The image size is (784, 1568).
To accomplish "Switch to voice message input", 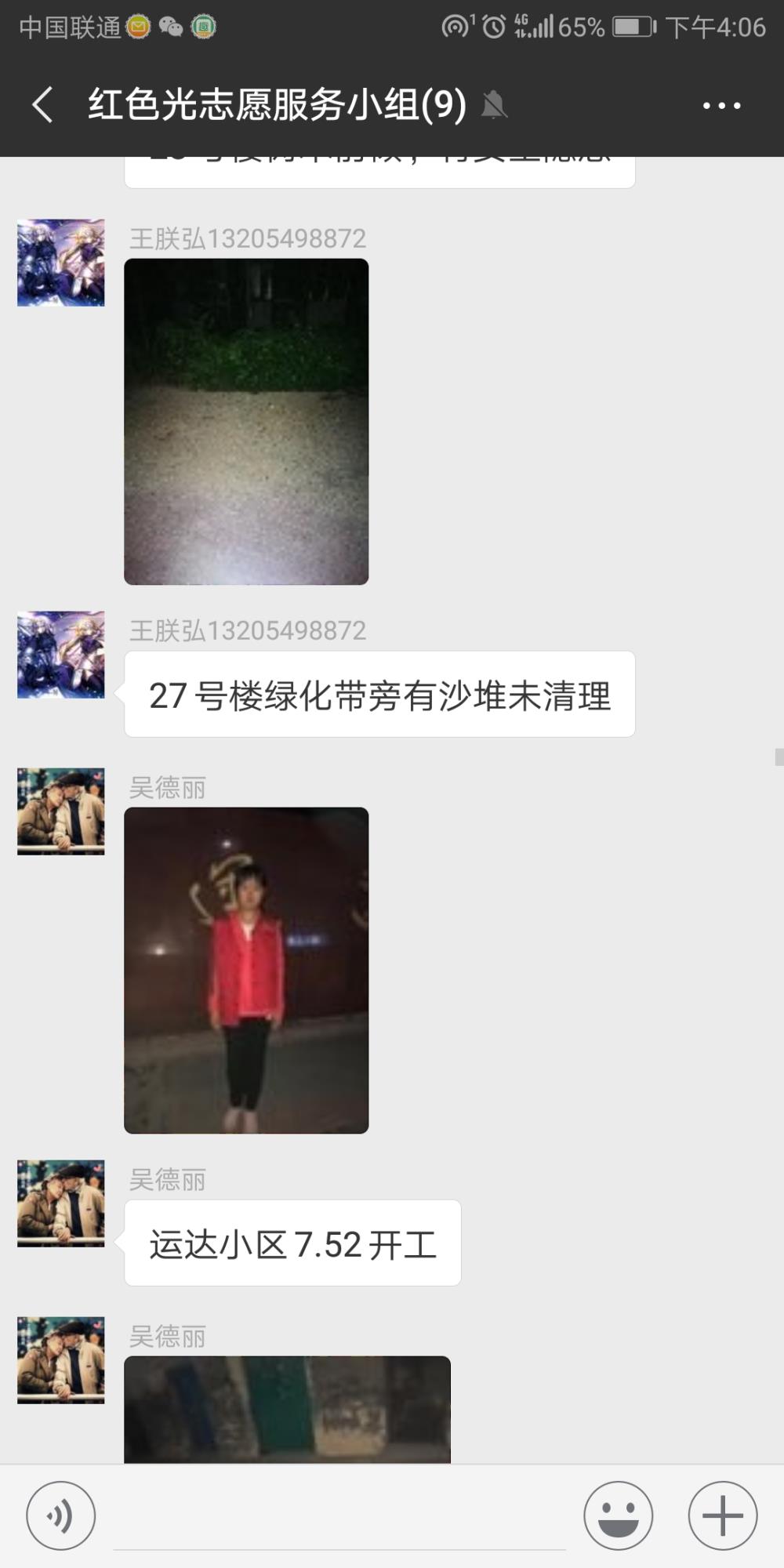I will [x=61, y=1515].
